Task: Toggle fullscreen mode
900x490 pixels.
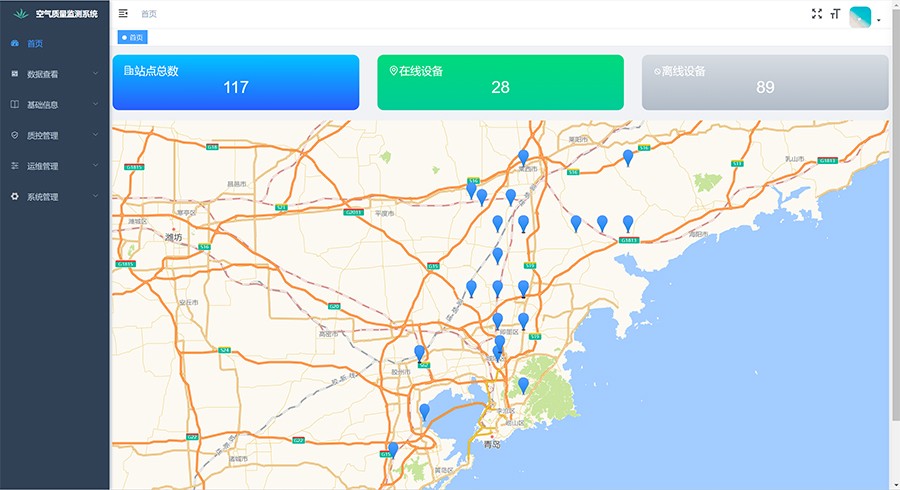Action: 817,14
